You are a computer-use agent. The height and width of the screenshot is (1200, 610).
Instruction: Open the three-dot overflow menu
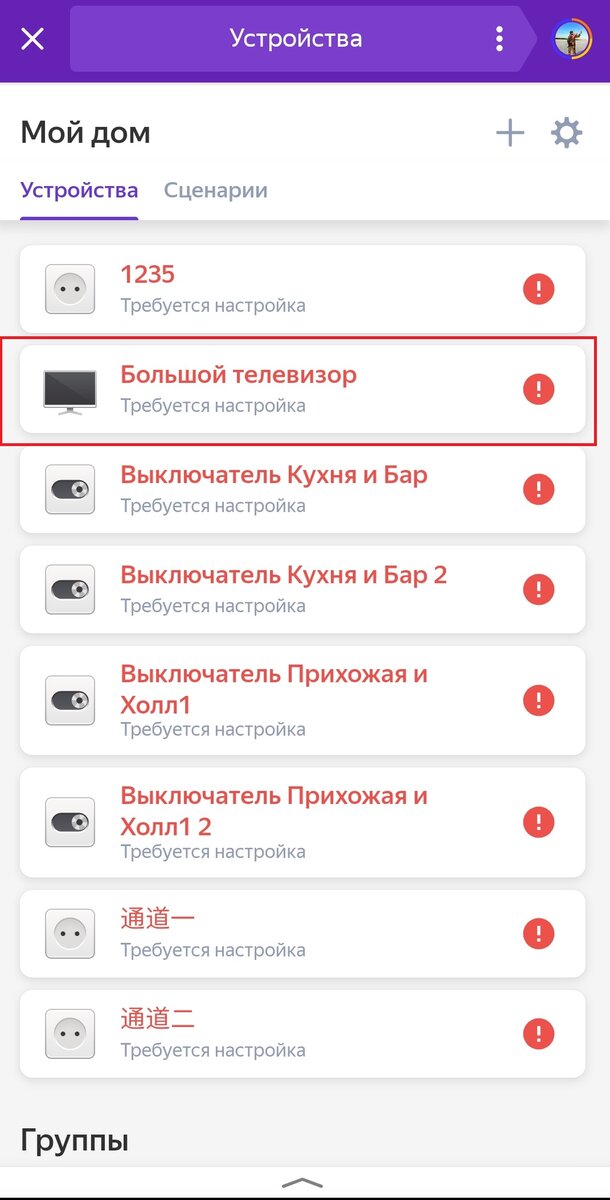[x=499, y=39]
